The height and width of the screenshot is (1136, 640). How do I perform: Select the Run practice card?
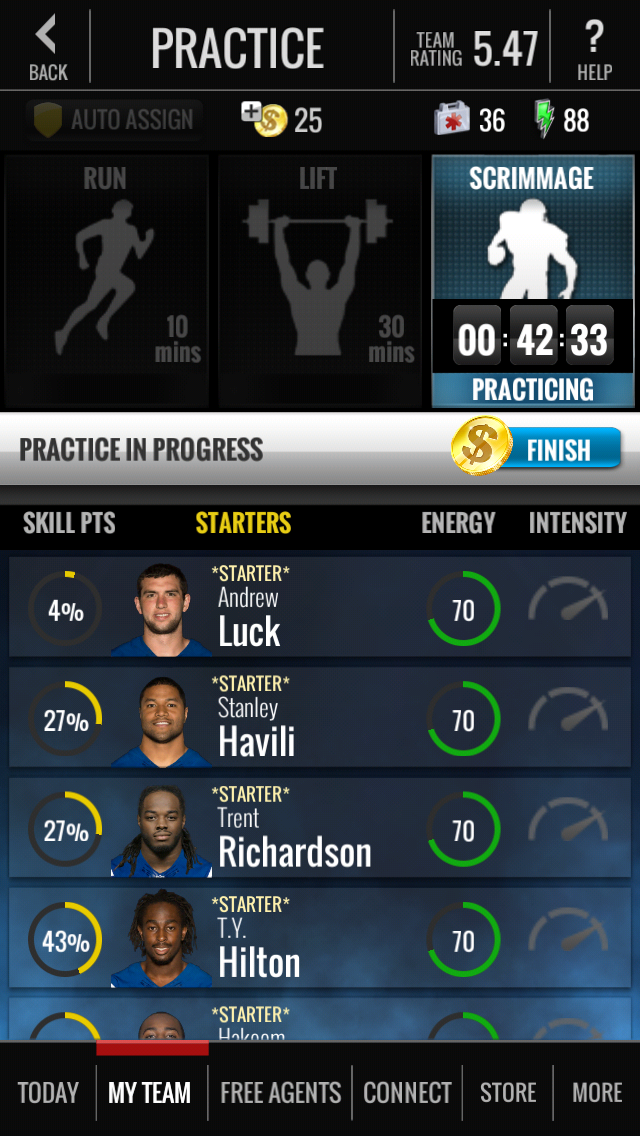pos(106,280)
